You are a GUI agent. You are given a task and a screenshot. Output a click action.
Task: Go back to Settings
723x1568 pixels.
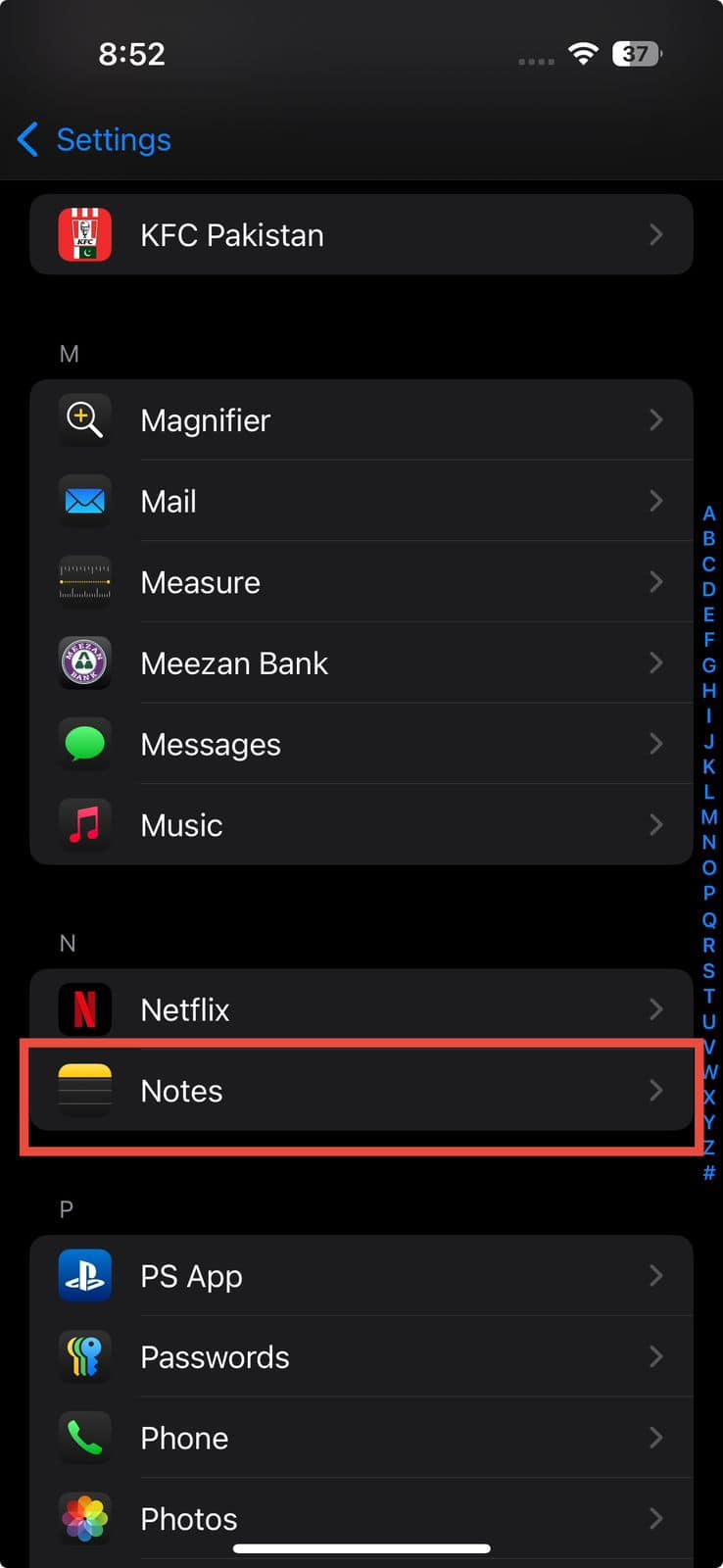click(x=93, y=139)
